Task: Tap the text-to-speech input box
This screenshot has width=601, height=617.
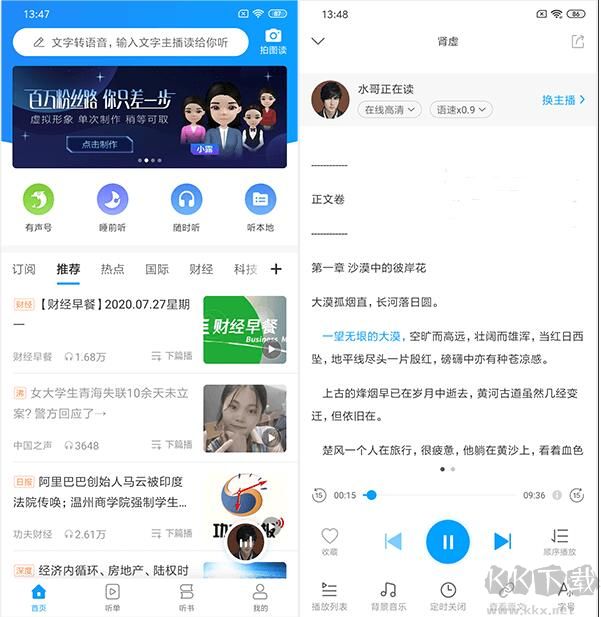Action: pos(130,43)
